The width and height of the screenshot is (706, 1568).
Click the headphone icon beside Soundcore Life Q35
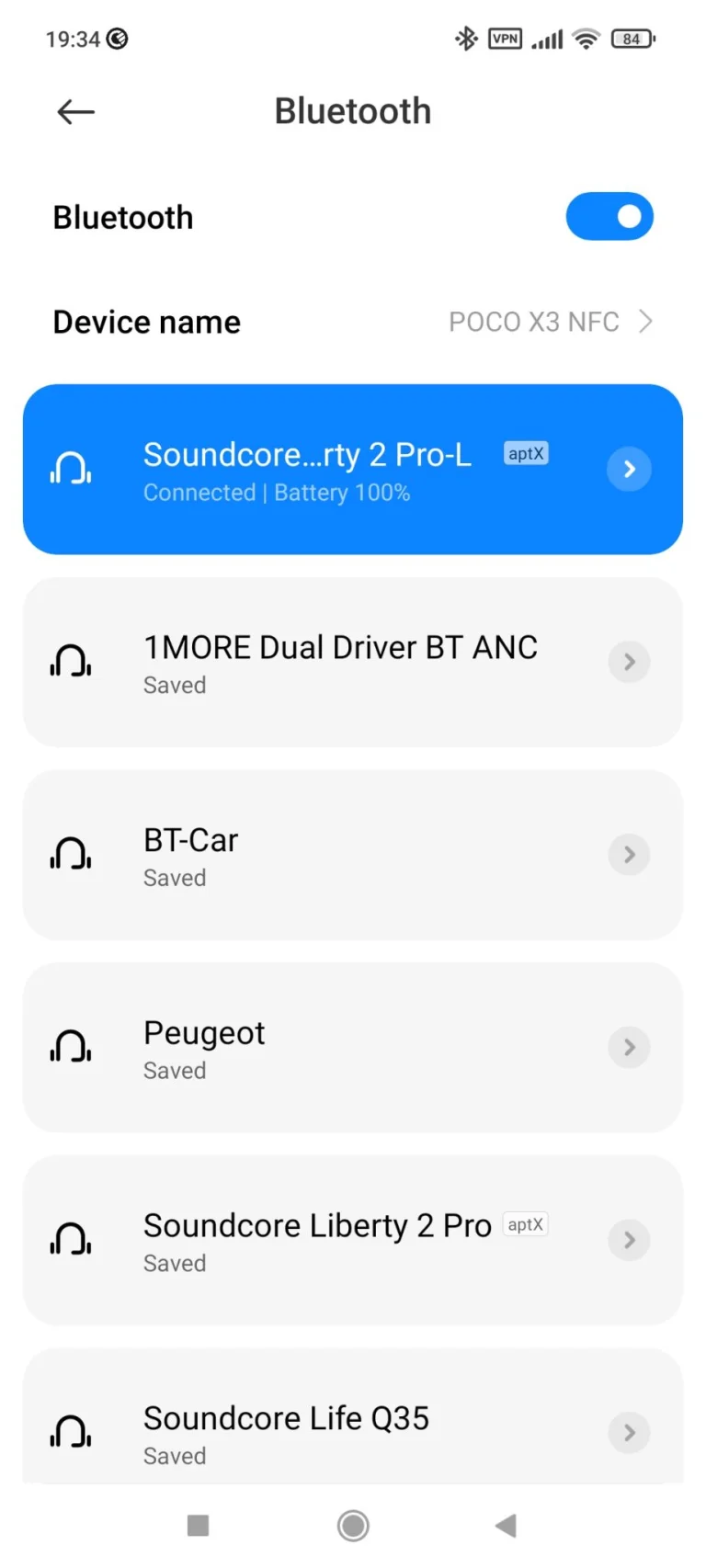71,1430
